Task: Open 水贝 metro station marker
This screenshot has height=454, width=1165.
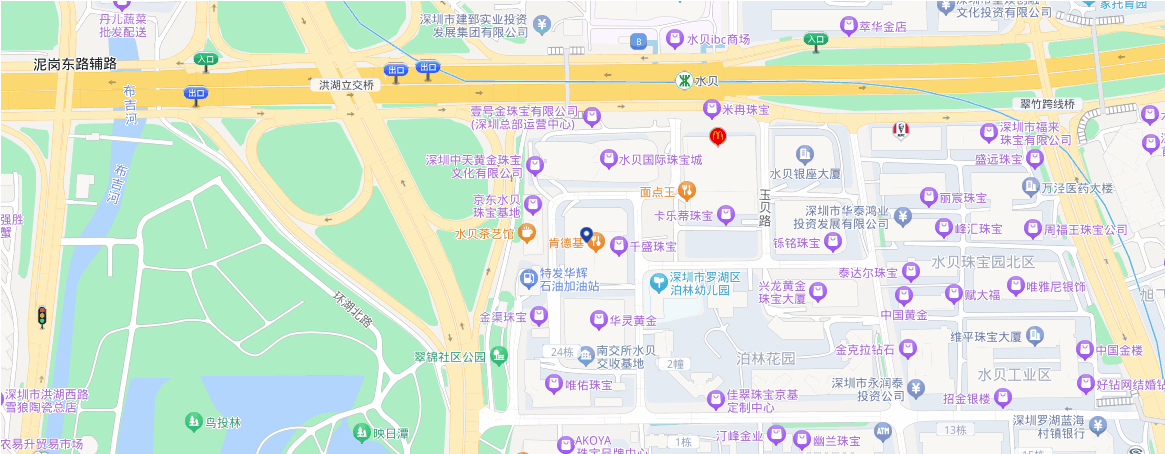Action: (x=684, y=80)
